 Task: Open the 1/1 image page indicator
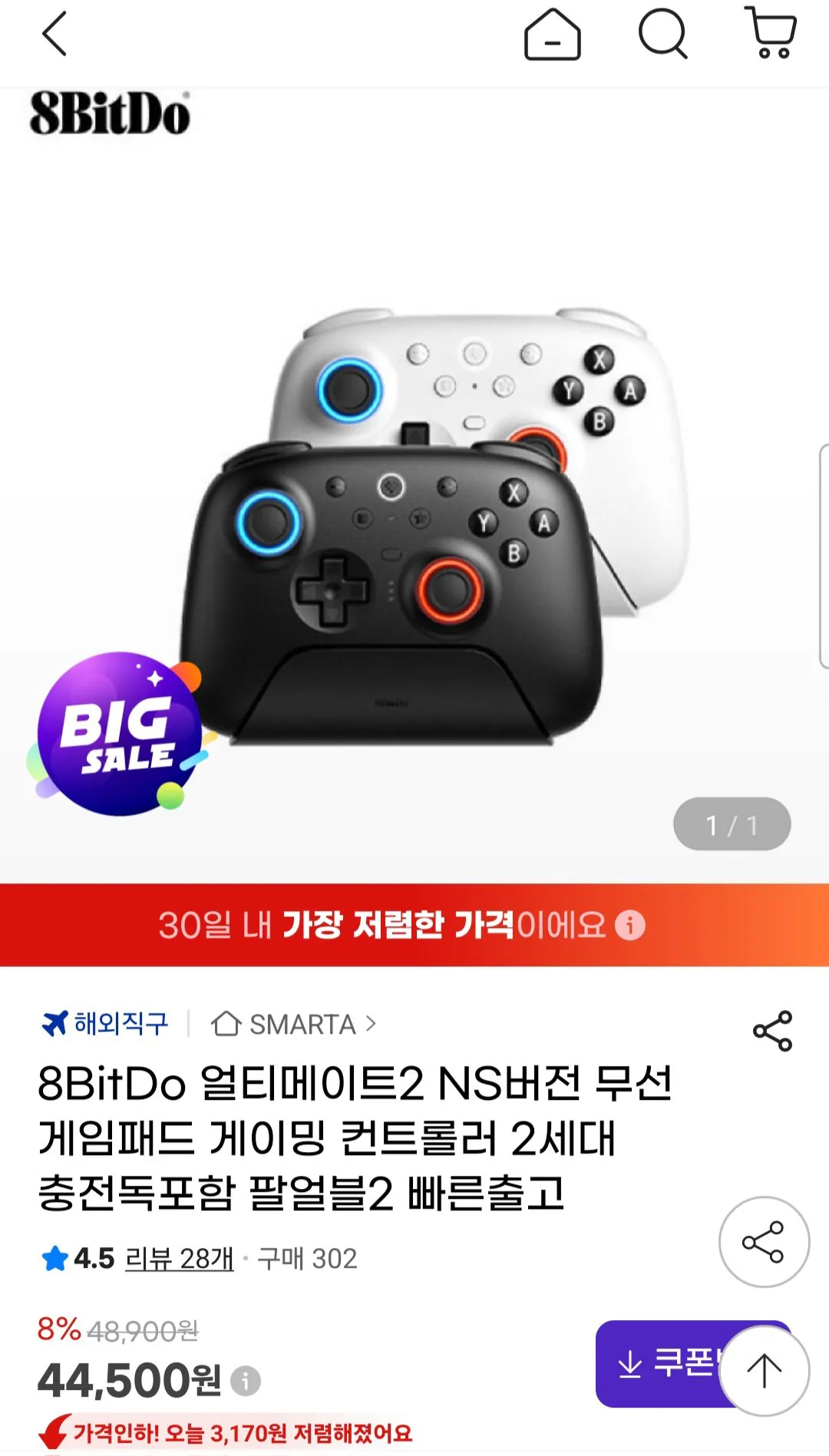[x=730, y=824]
